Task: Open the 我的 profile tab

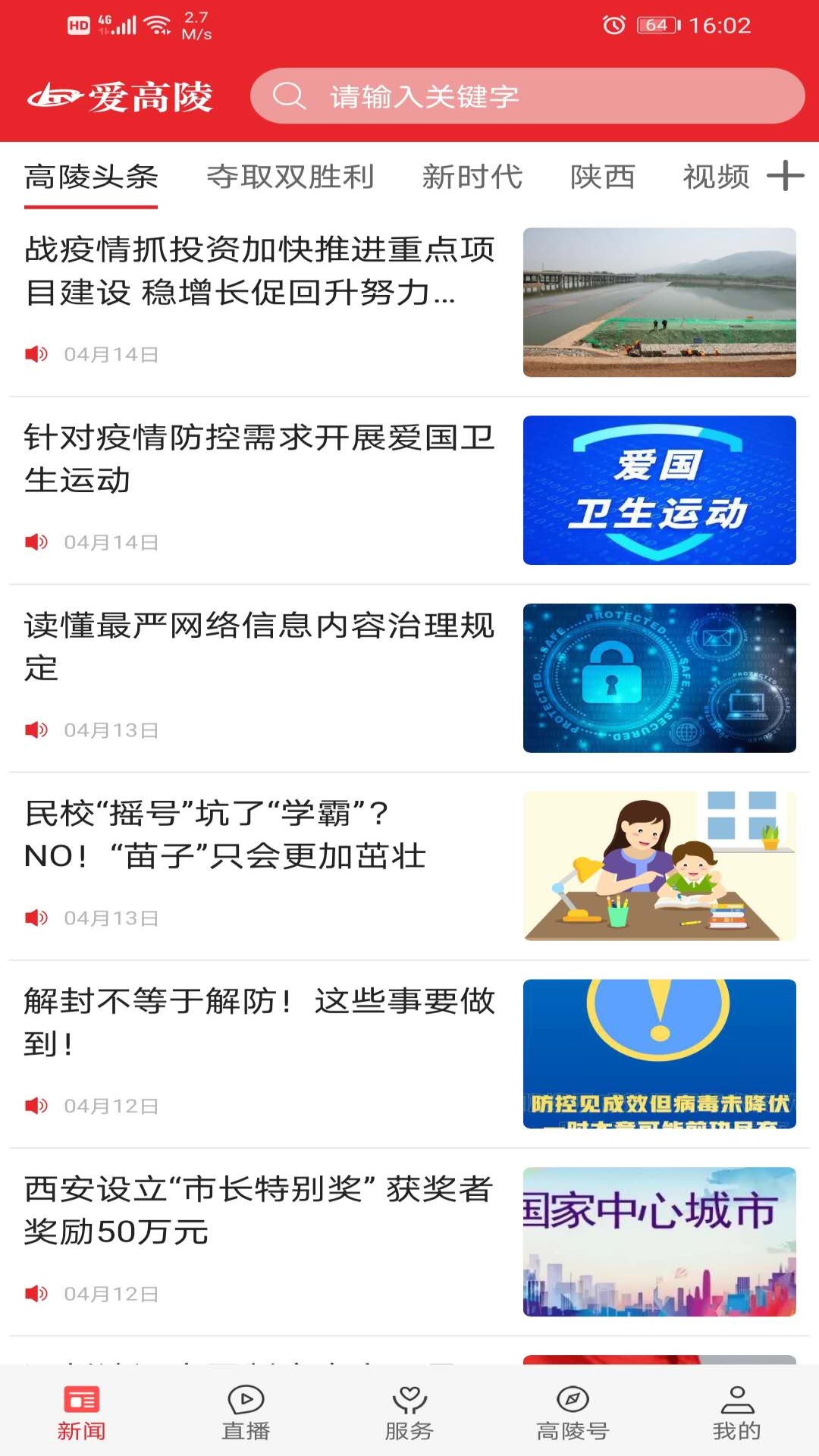Action: coord(736,1413)
